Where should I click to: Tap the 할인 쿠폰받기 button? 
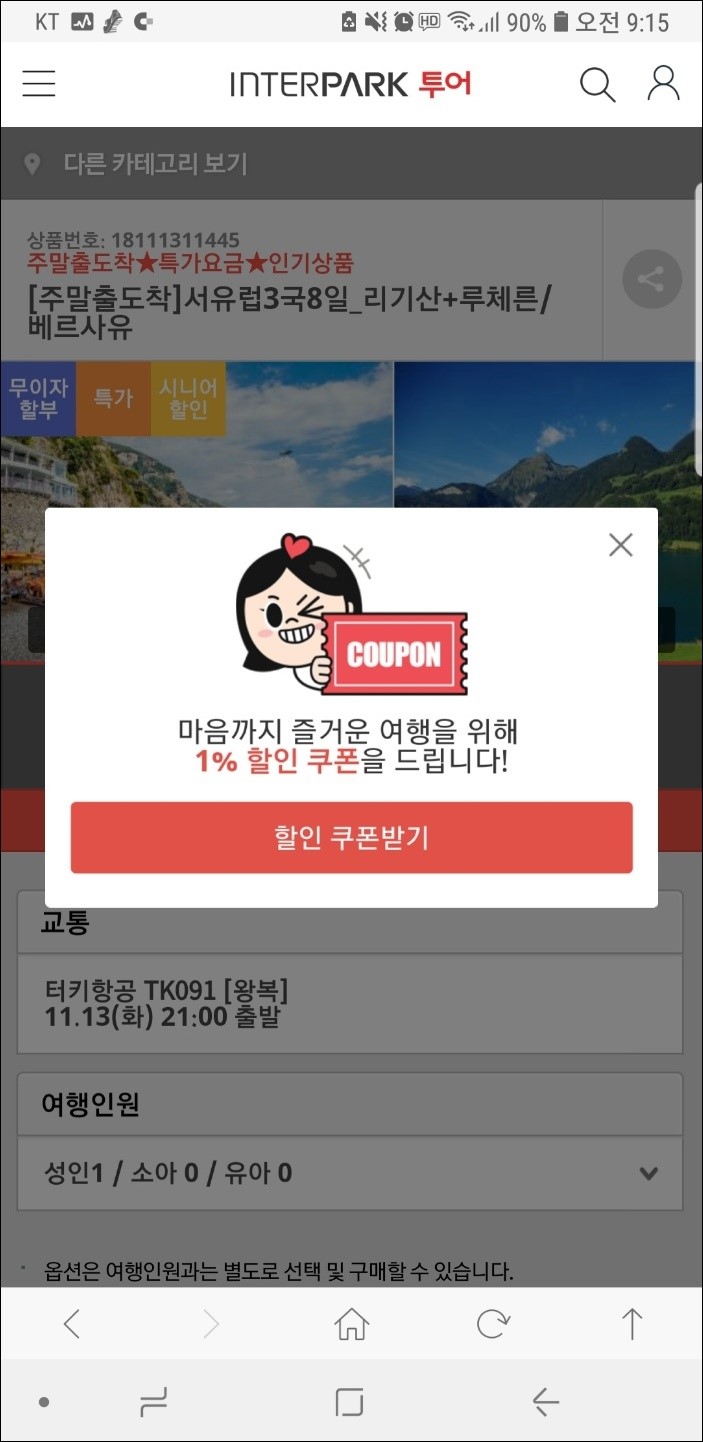click(351, 837)
